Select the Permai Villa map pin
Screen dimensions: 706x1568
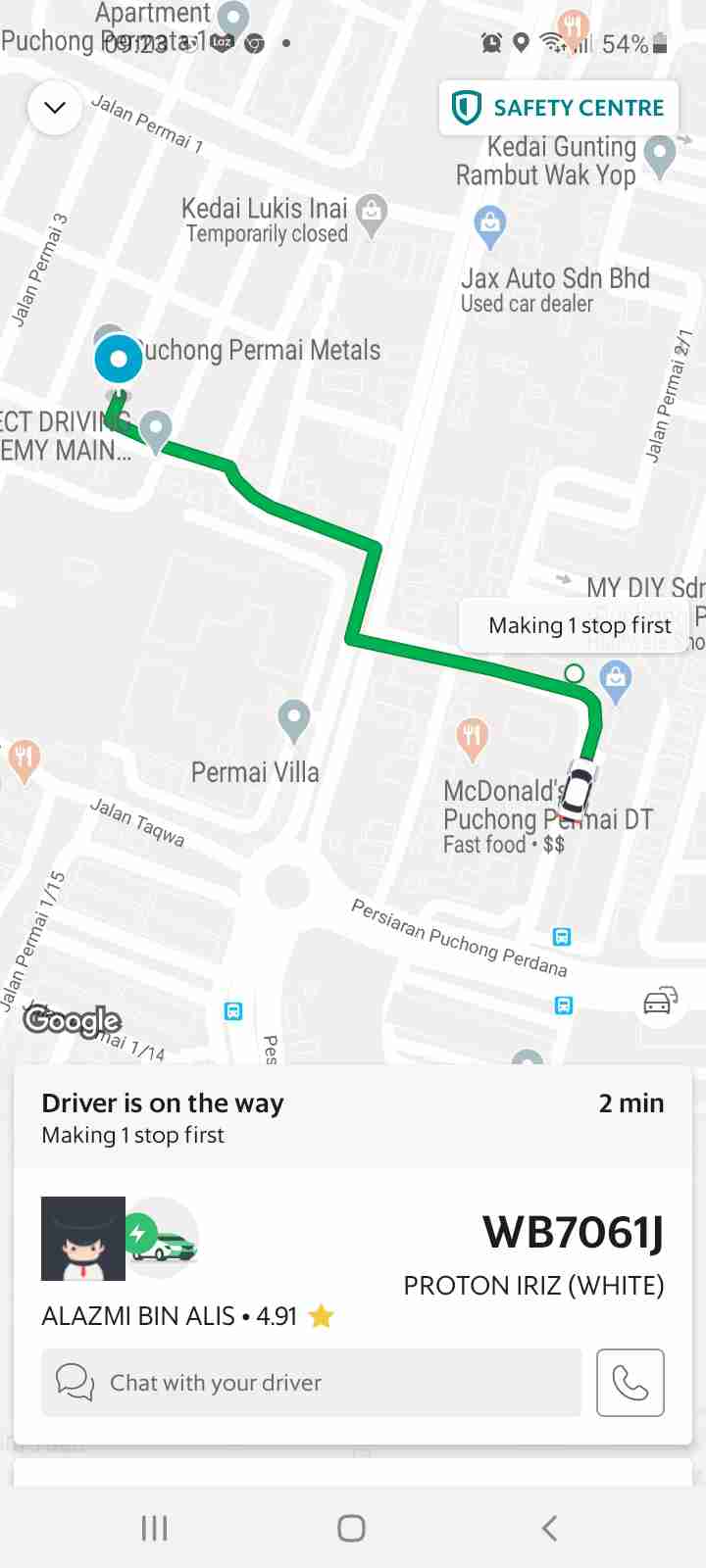pyautogui.click(x=294, y=720)
